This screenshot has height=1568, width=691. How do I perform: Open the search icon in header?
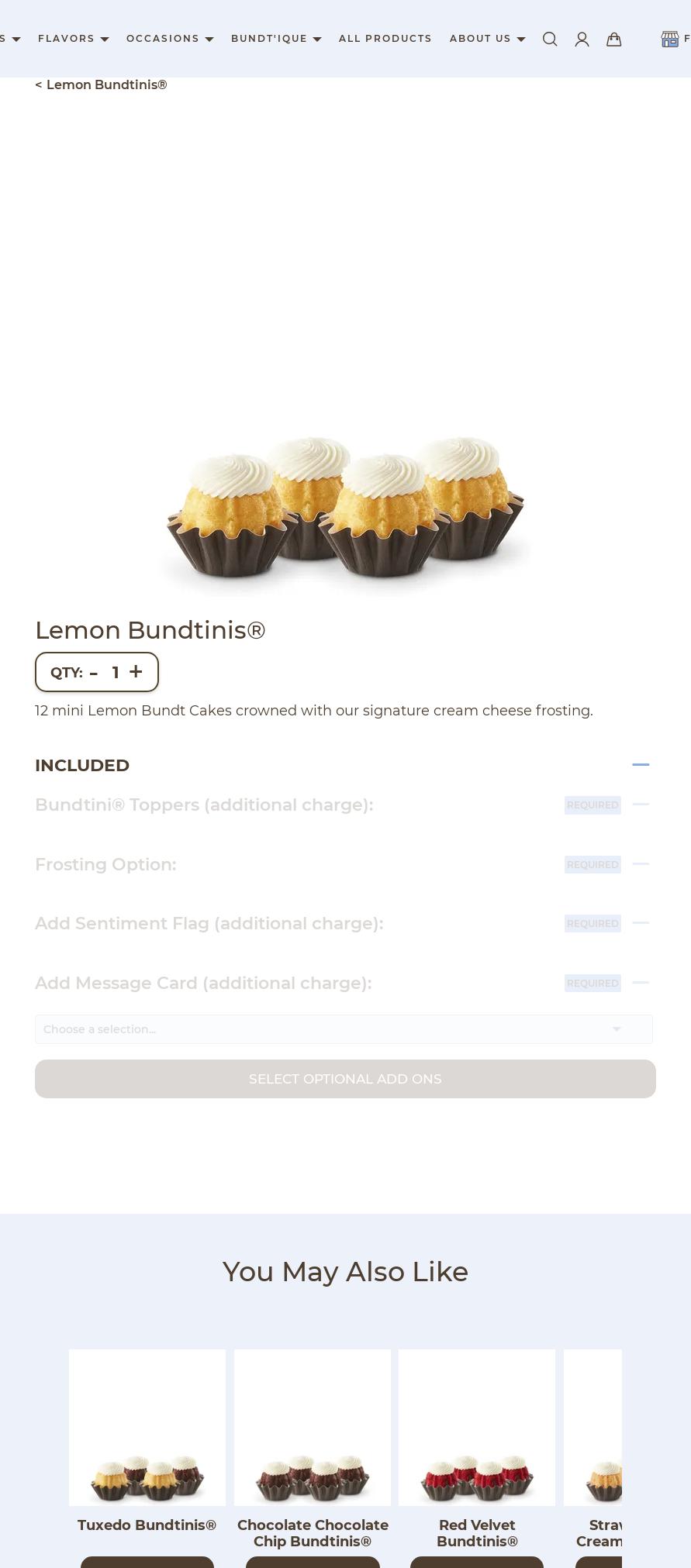[550, 40]
